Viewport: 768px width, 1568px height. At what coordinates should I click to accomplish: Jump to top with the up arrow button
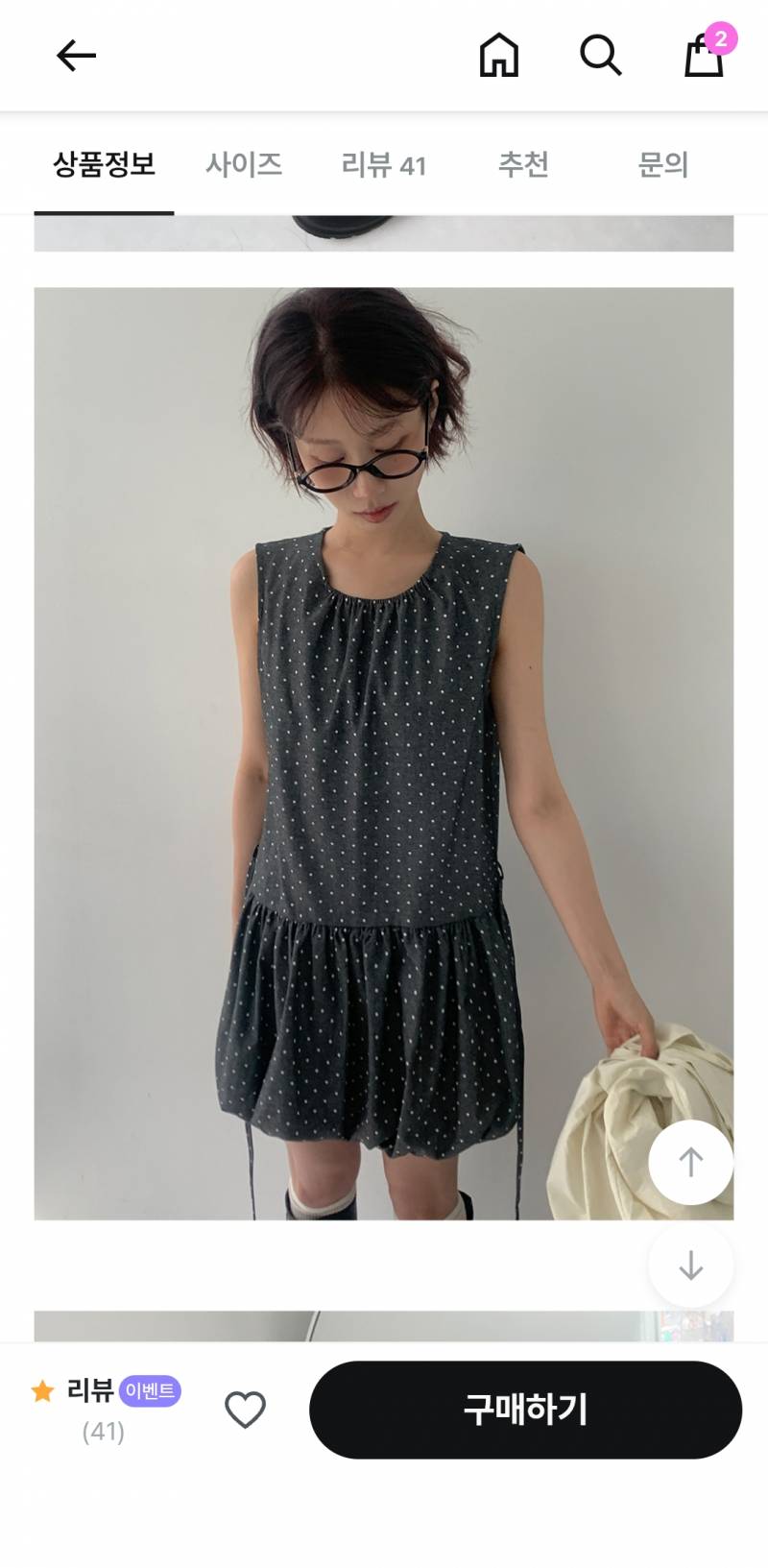pos(691,1163)
